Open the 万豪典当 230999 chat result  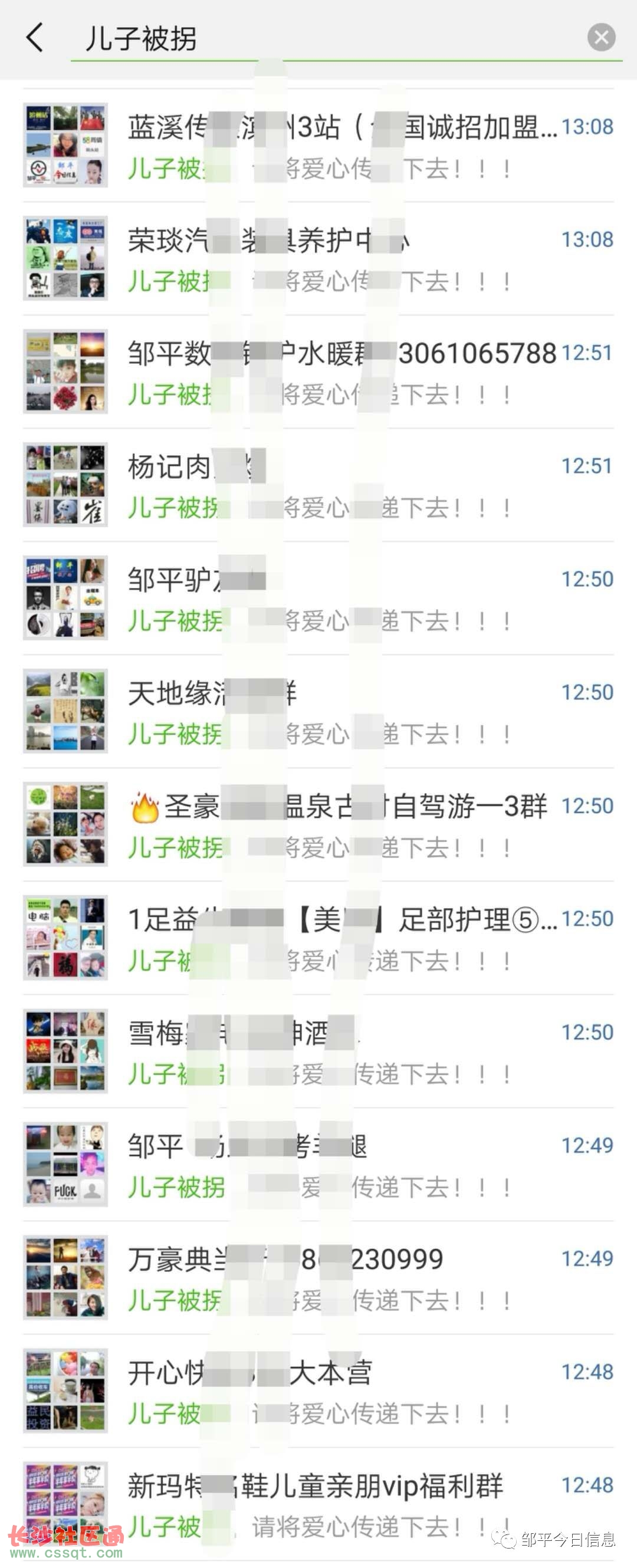(x=341, y=1278)
